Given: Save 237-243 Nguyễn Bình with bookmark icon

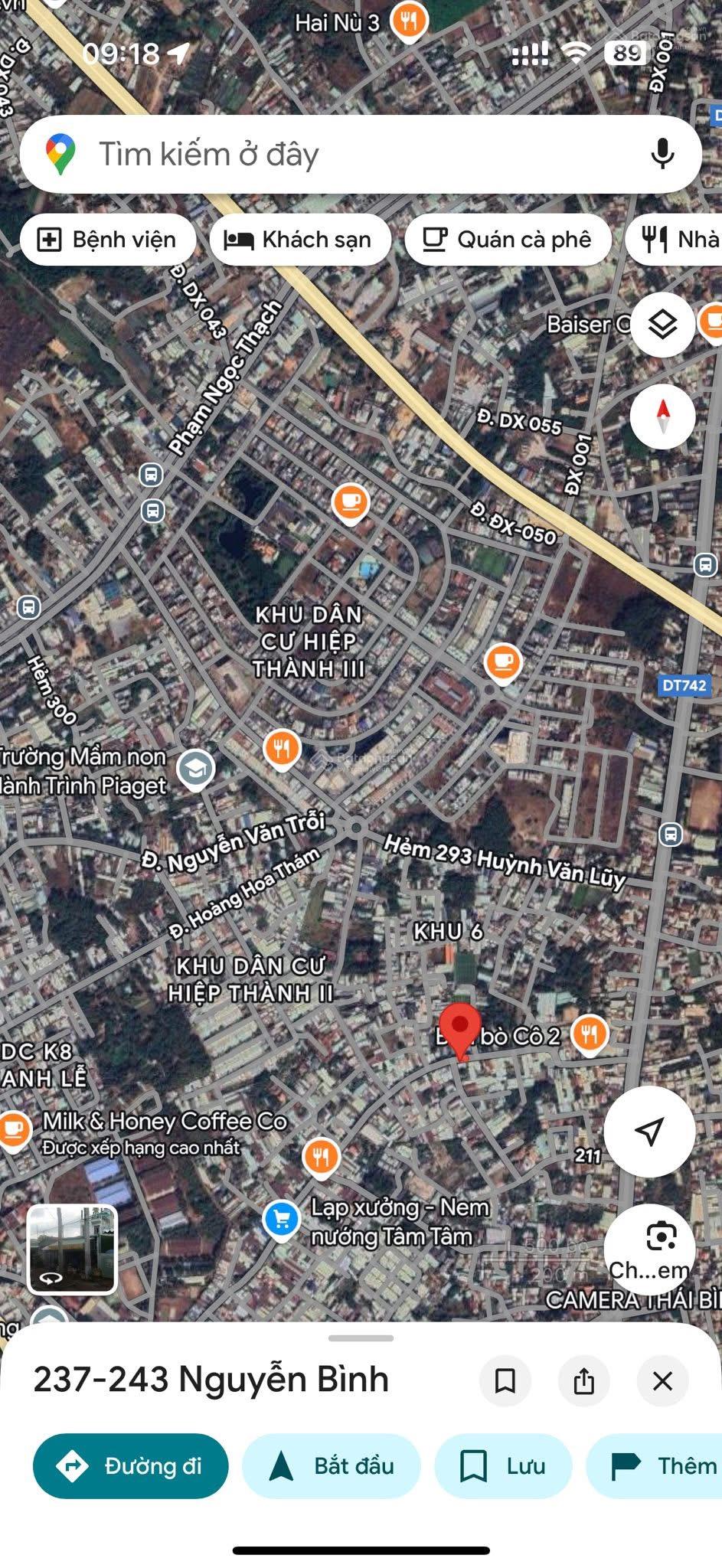Looking at the screenshot, I should (505, 1380).
